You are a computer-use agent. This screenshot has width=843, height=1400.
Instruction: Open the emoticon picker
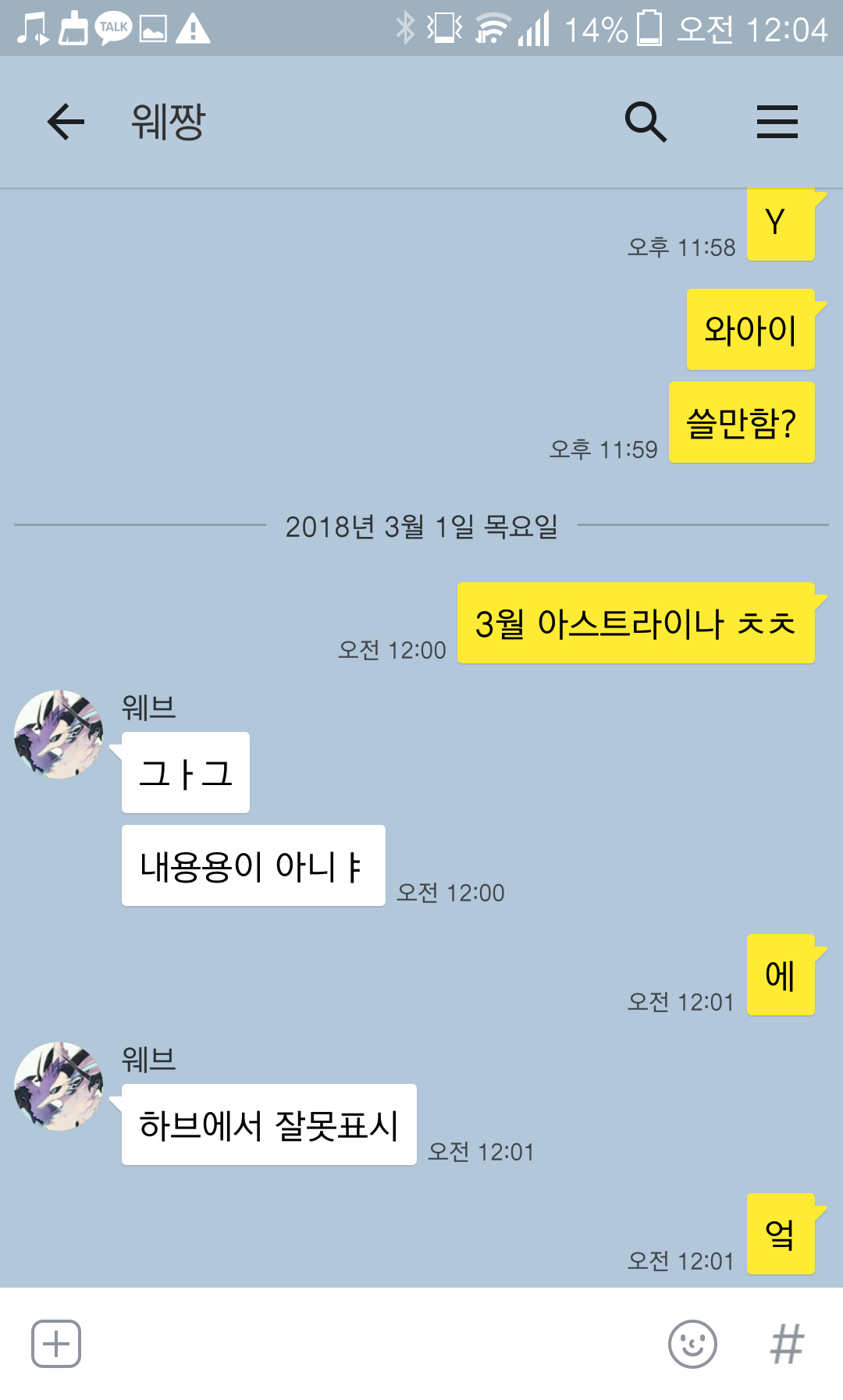coord(692,1344)
